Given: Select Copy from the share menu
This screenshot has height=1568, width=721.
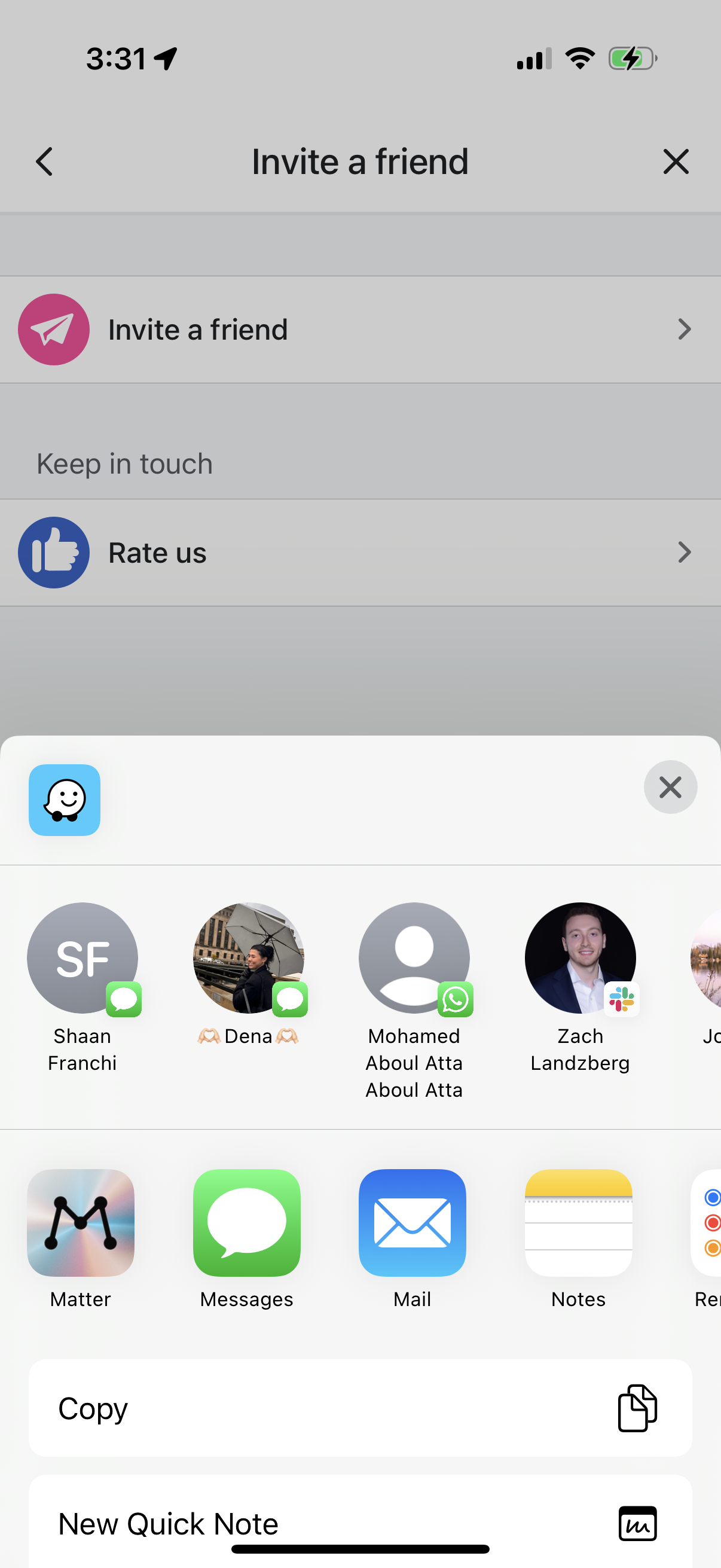Looking at the screenshot, I should 360,1408.
